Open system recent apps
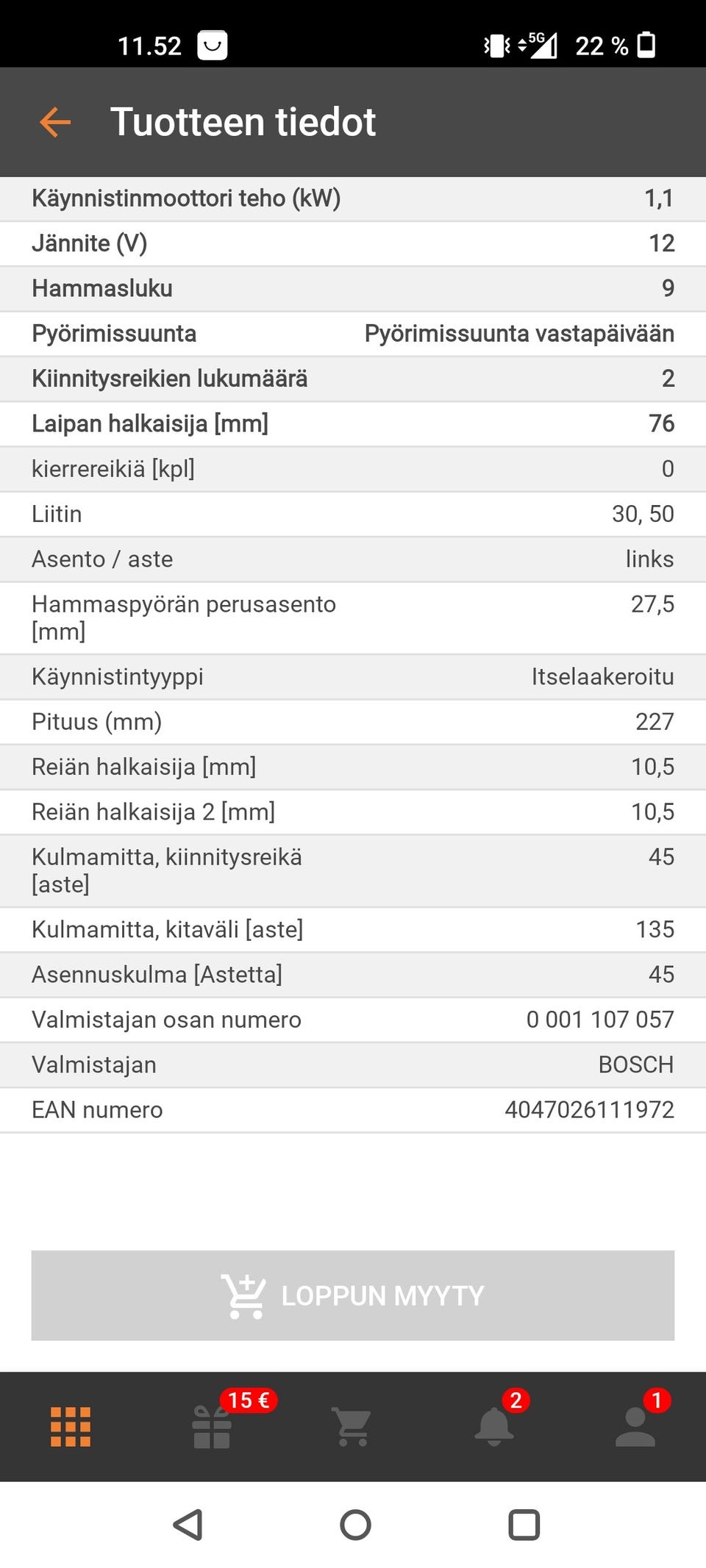706x1568 pixels. pos(524,1525)
